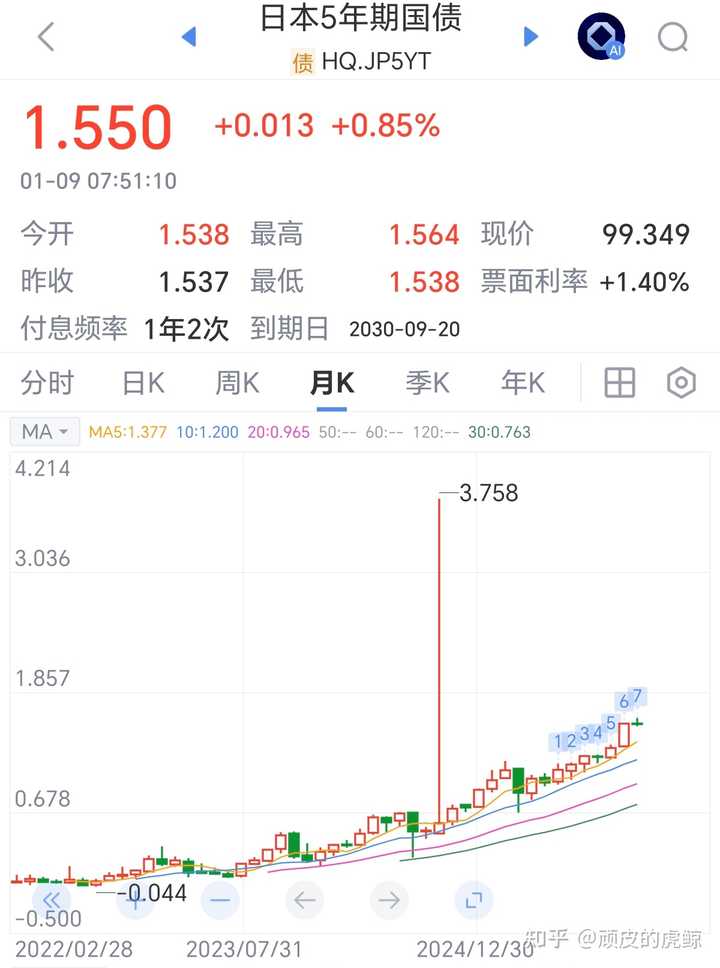This screenshot has height=968, width=720.
Task: Tap the double-left arrow chart button
Action: 53,899
